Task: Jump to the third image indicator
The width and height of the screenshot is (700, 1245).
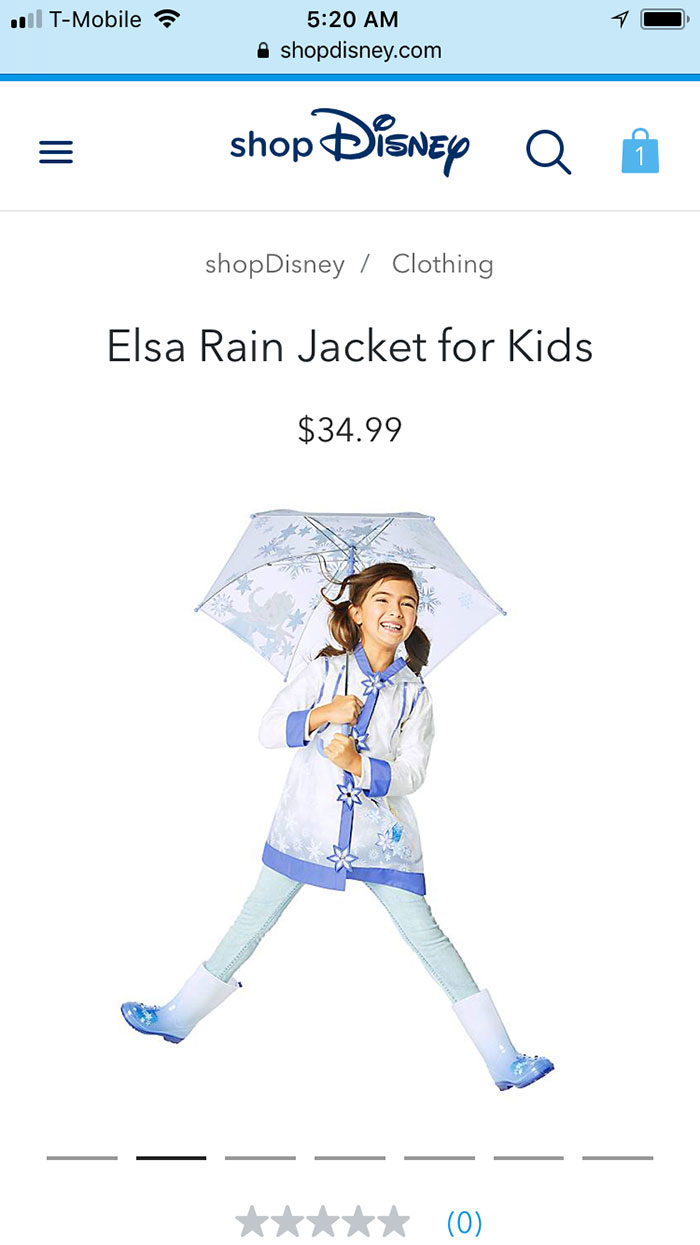Action: [260, 1158]
